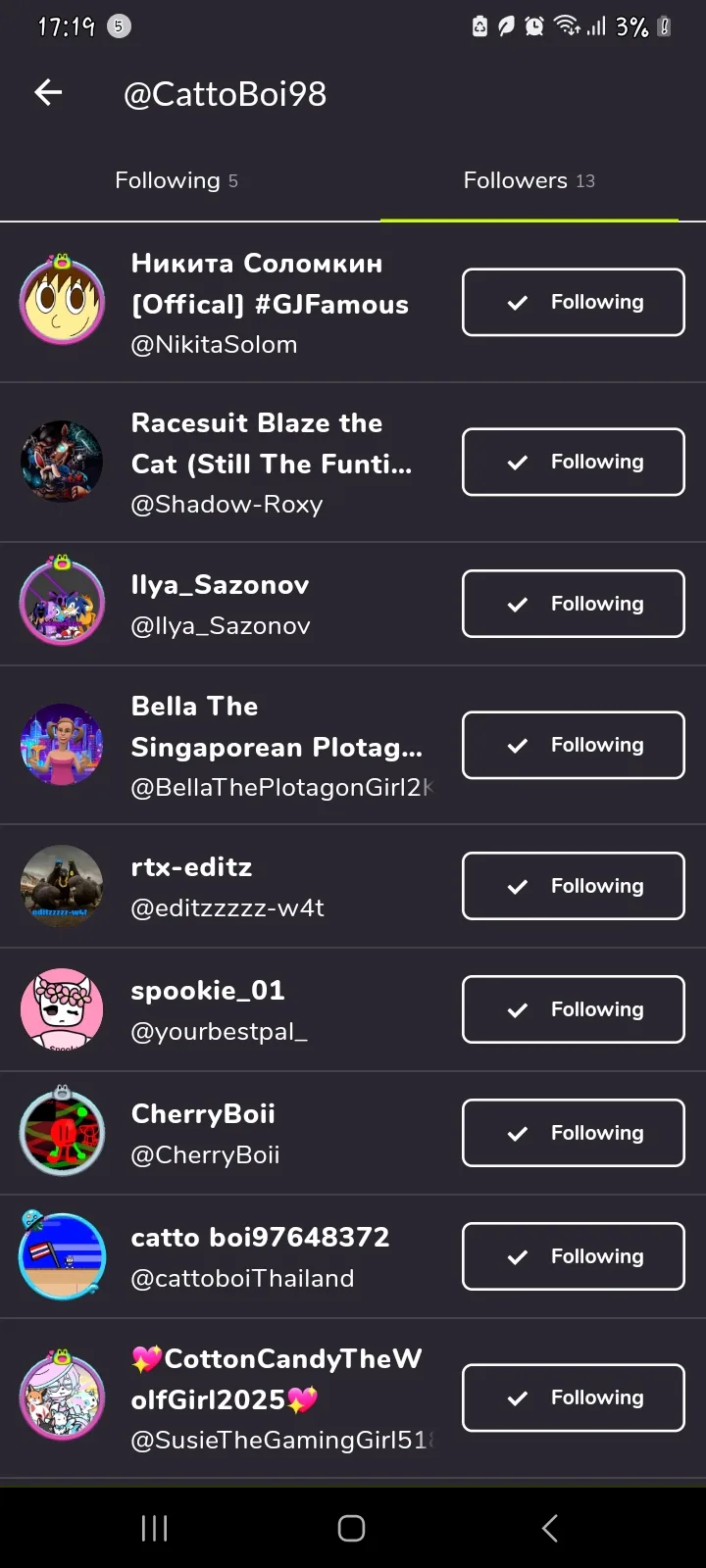View Bella The Singaporean Plotagon profile

point(277,726)
